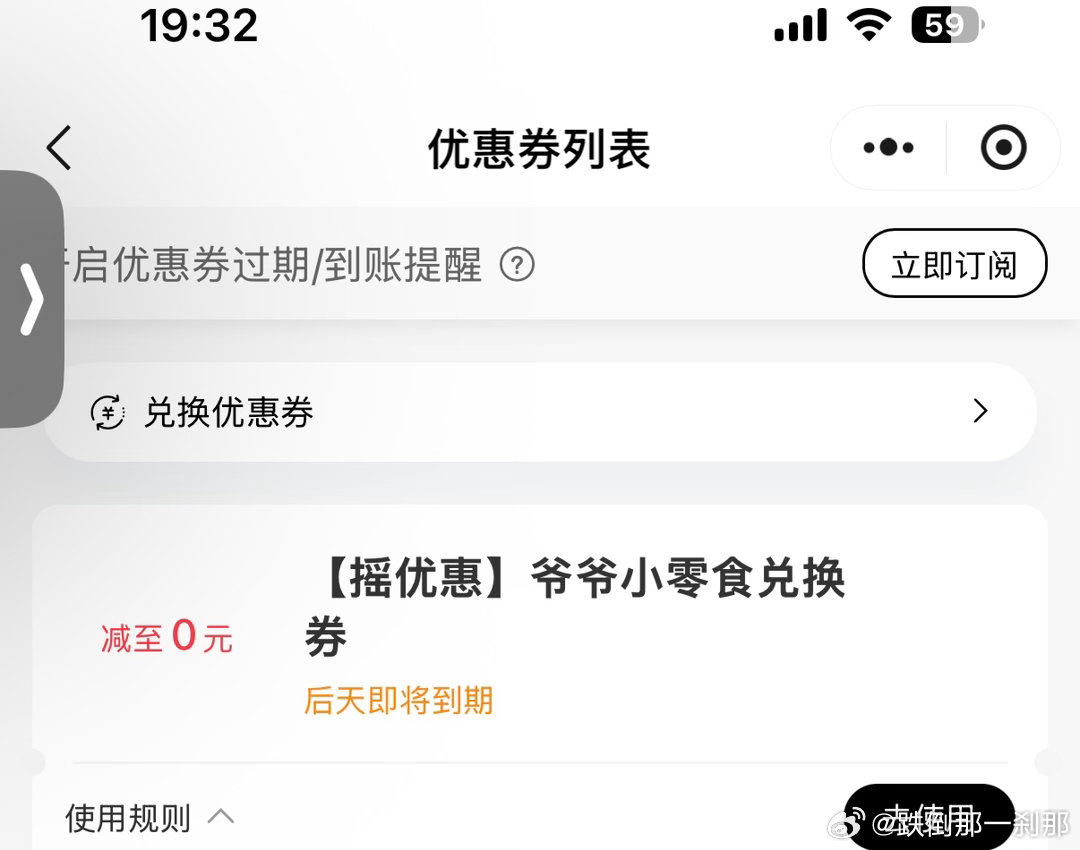The width and height of the screenshot is (1080, 850).
Task: Expand the gray side handle arrow
Action: click(x=31, y=298)
